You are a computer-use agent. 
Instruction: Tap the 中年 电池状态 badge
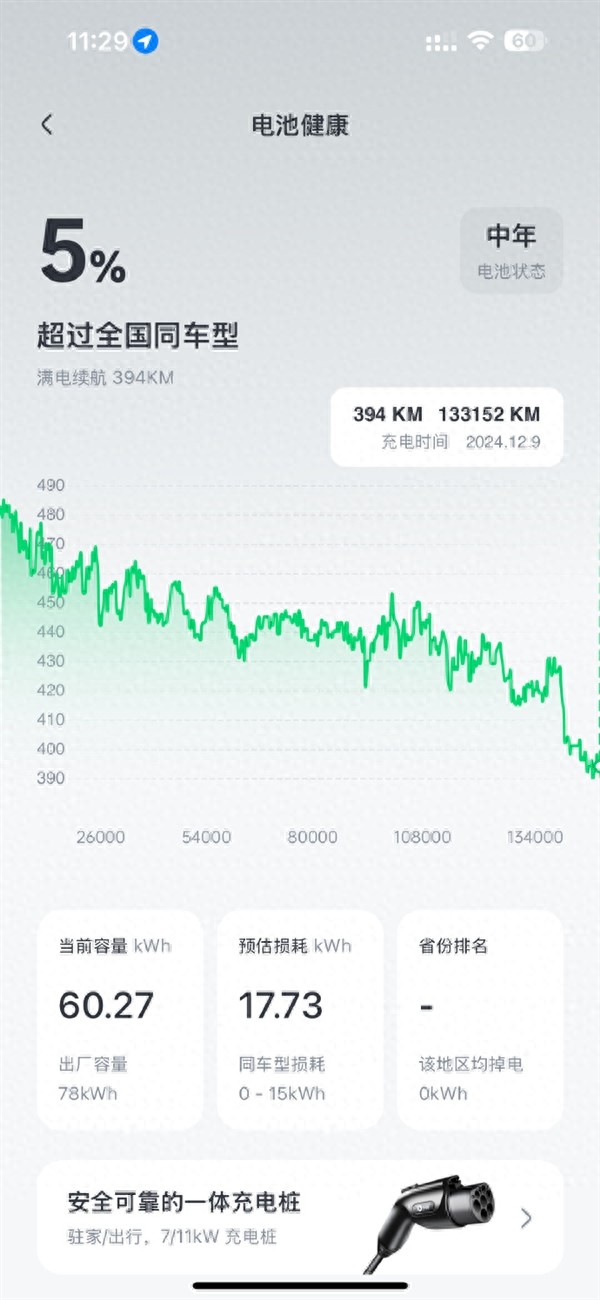tap(511, 251)
